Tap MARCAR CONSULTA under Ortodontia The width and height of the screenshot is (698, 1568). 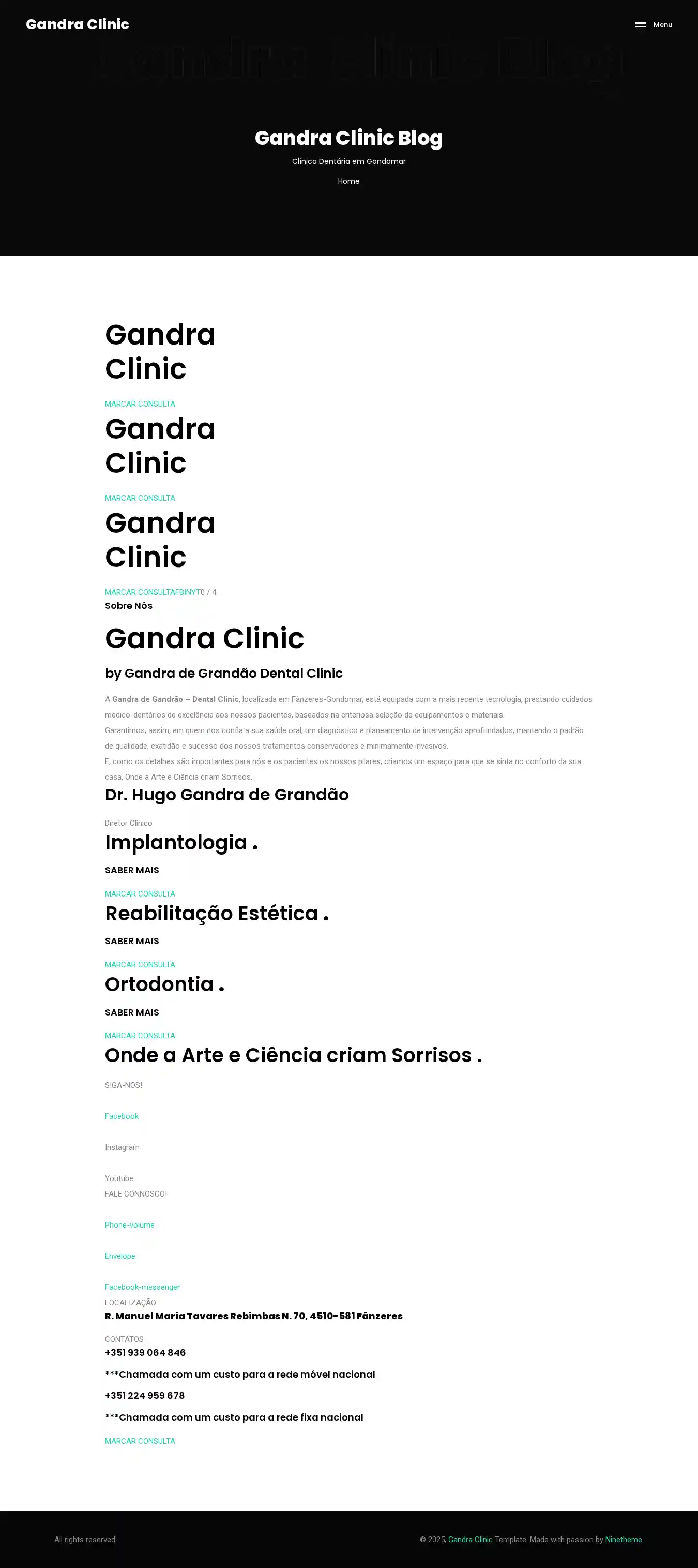140,1035
